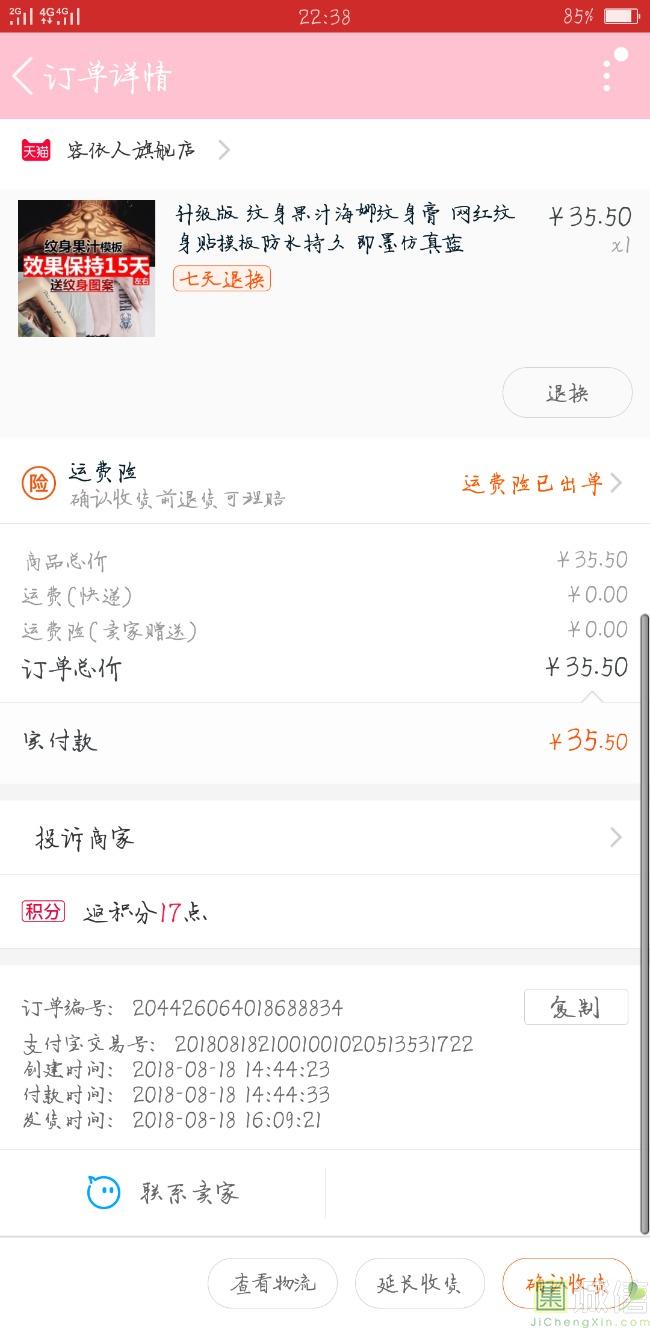Tap 查看物流 to track the shipment

pos(272,1283)
